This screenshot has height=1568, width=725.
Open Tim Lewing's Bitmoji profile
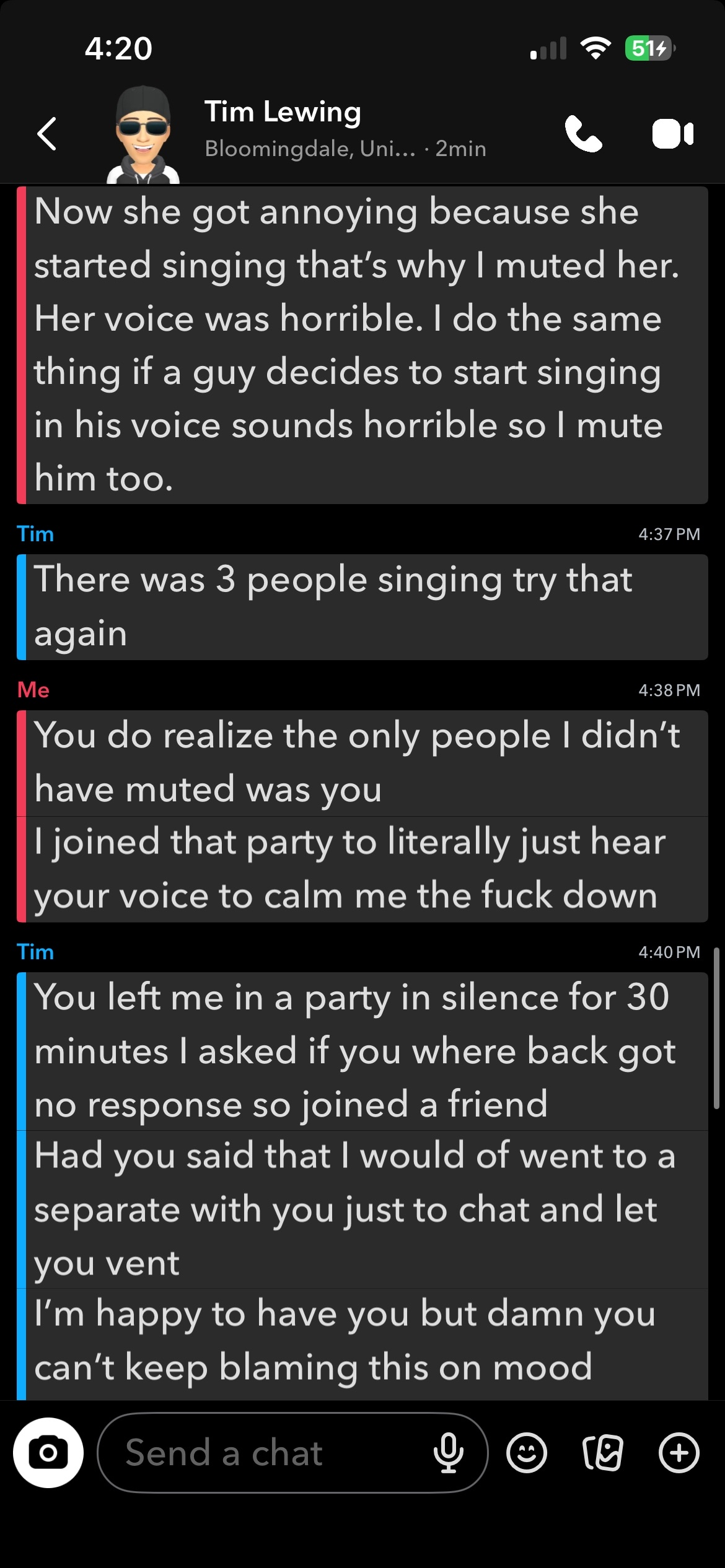tap(143, 135)
